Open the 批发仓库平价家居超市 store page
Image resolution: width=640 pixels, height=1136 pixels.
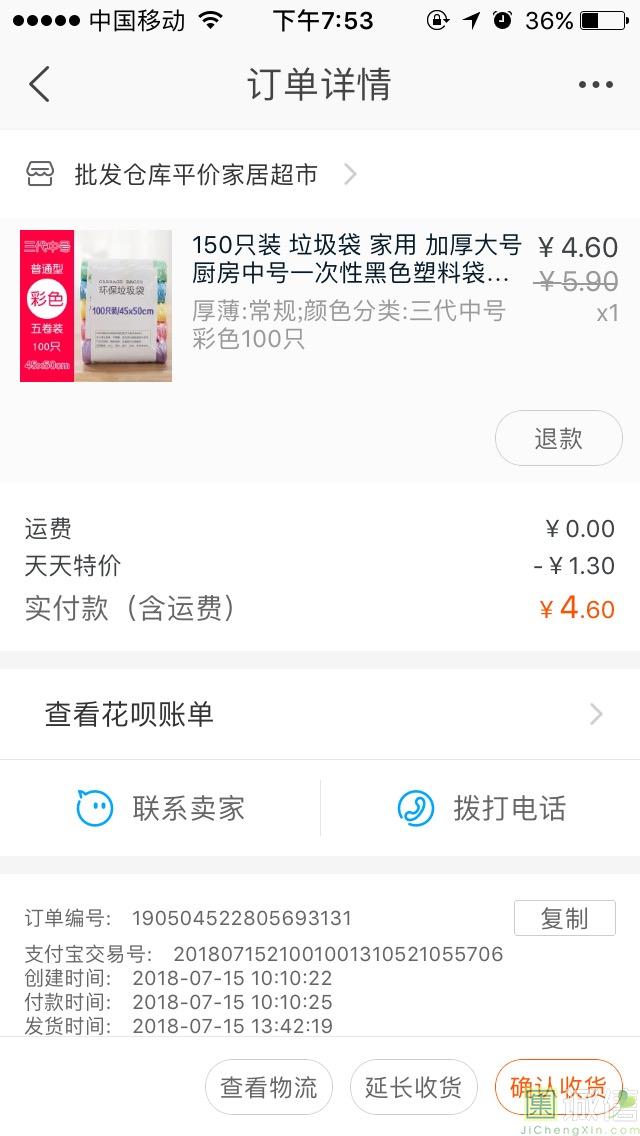tap(196, 175)
